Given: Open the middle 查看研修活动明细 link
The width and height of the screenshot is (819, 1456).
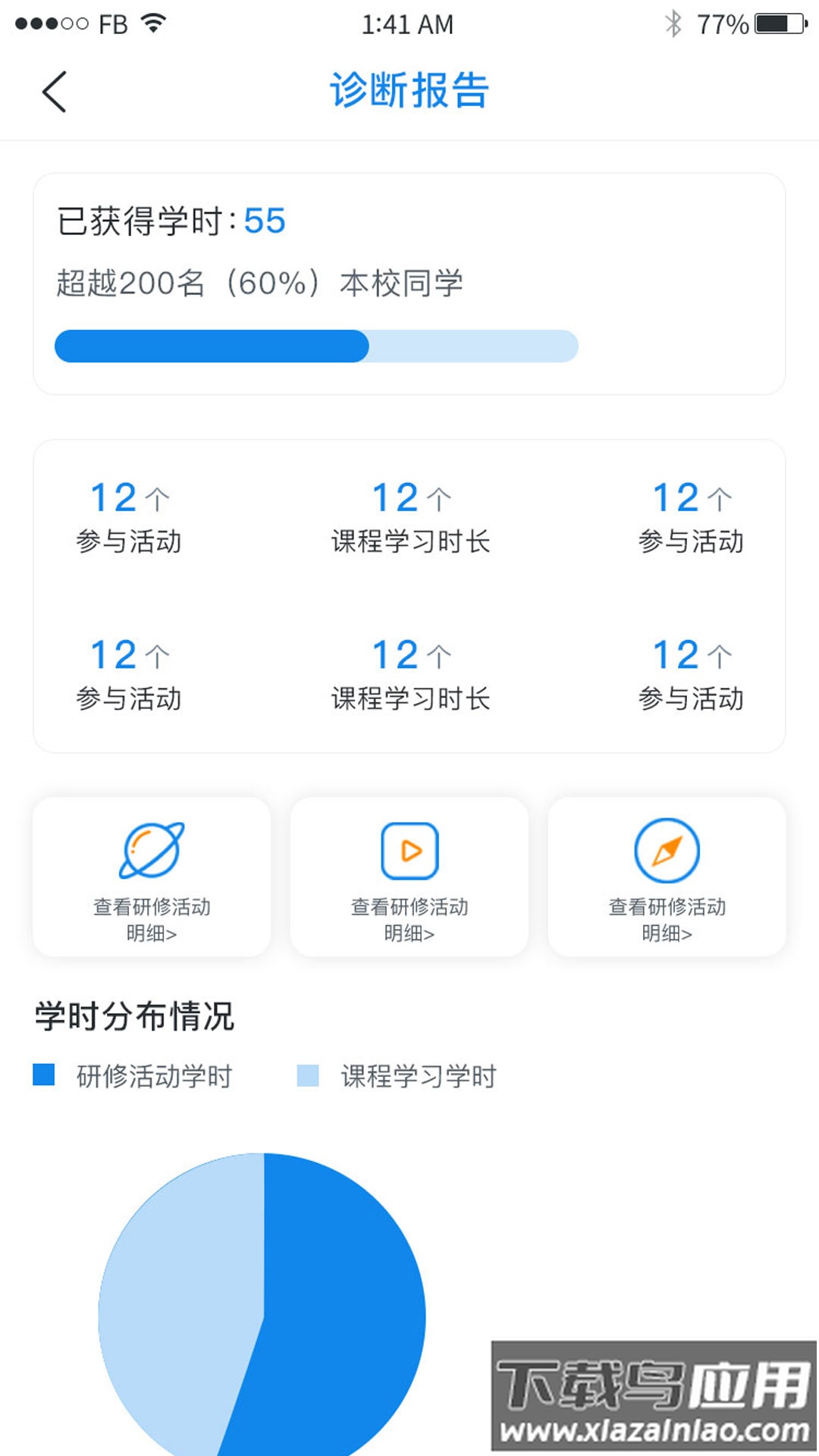Looking at the screenshot, I should tap(409, 919).
